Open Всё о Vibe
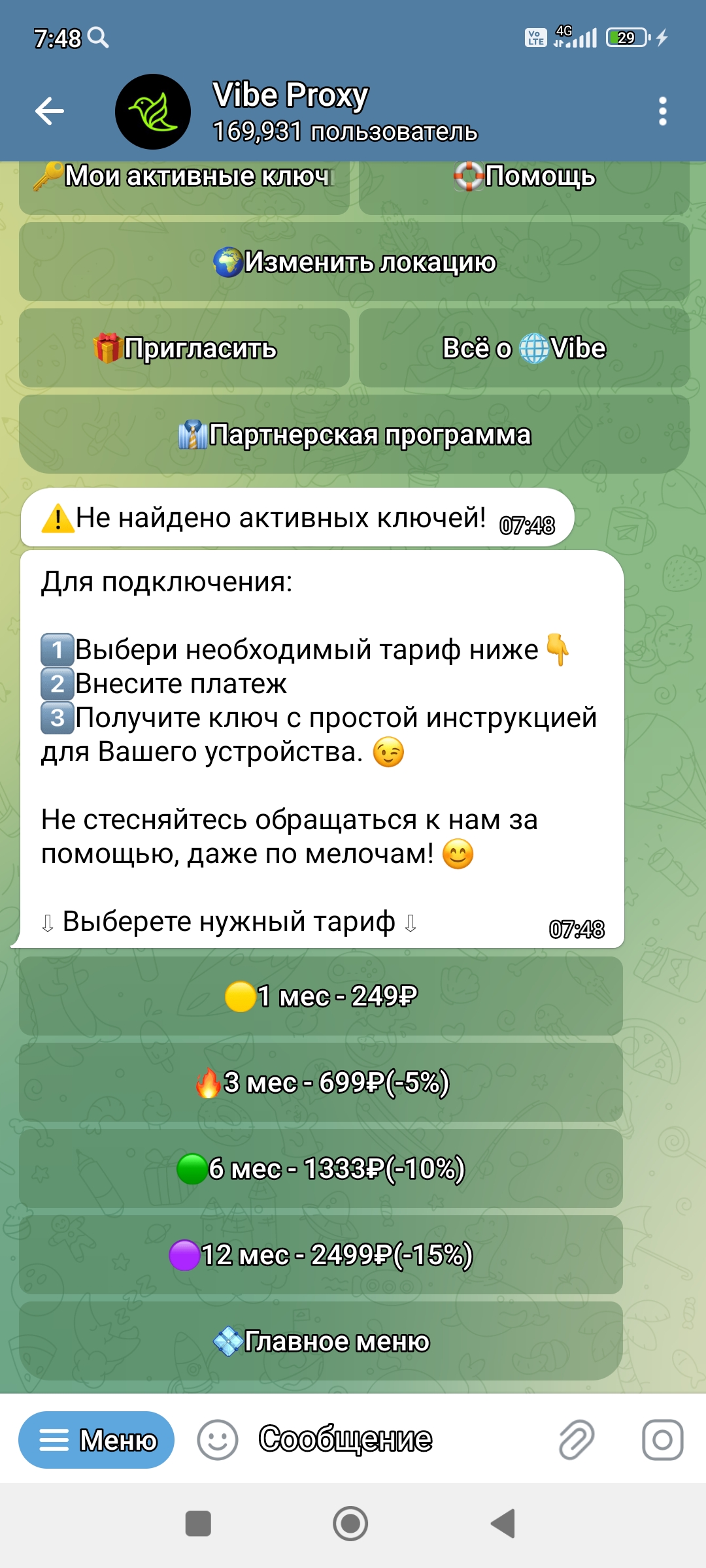The height and width of the screenshot is (1568, 706). coord(524,348)
